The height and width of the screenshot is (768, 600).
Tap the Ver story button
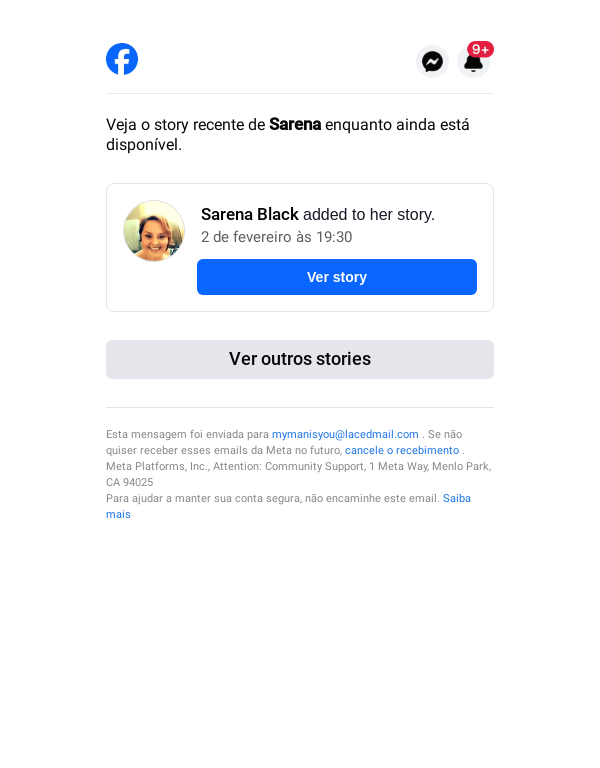336,277
